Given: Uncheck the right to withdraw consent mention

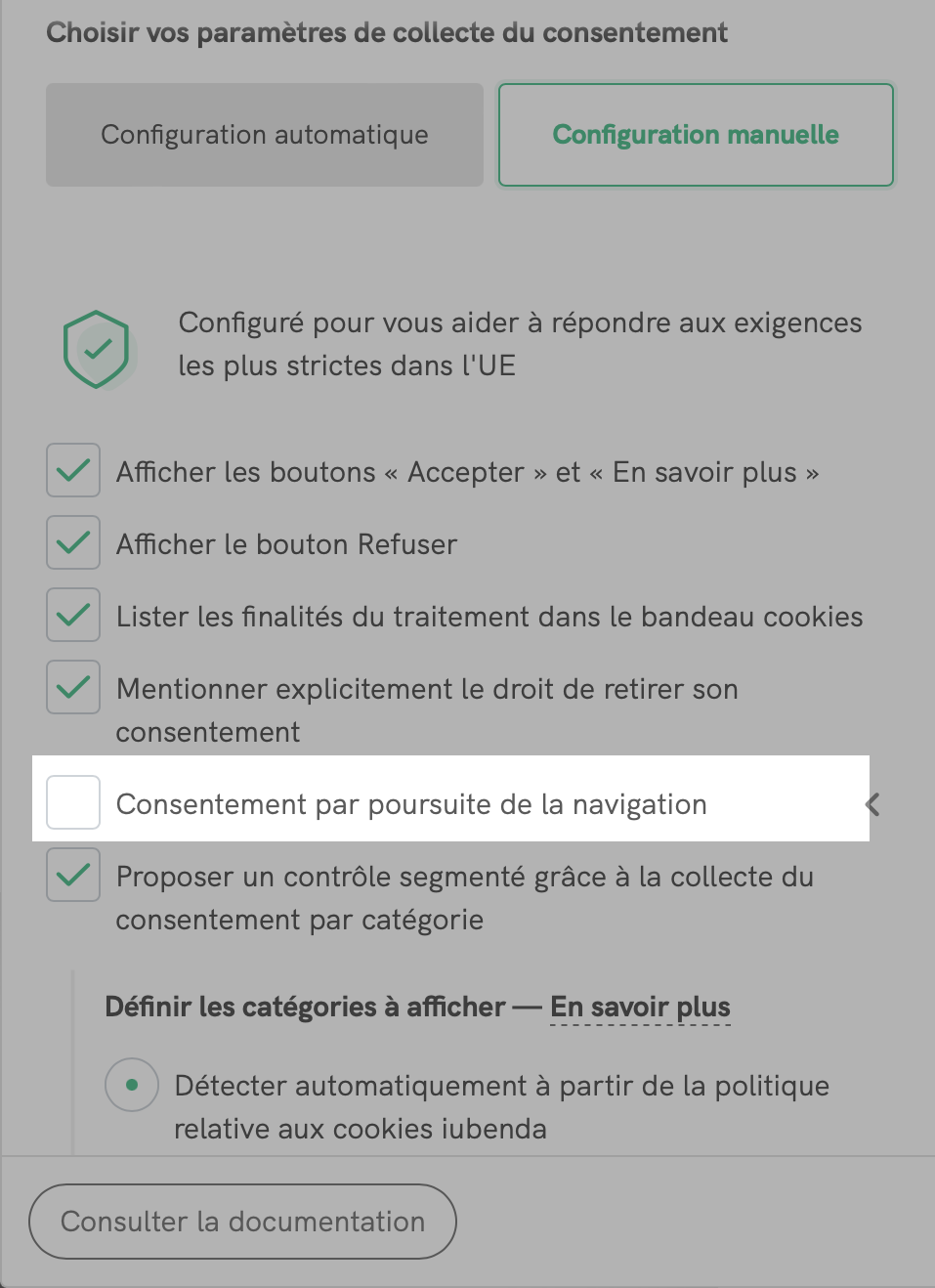Looking at the screenshot, I should click(72, 687).
